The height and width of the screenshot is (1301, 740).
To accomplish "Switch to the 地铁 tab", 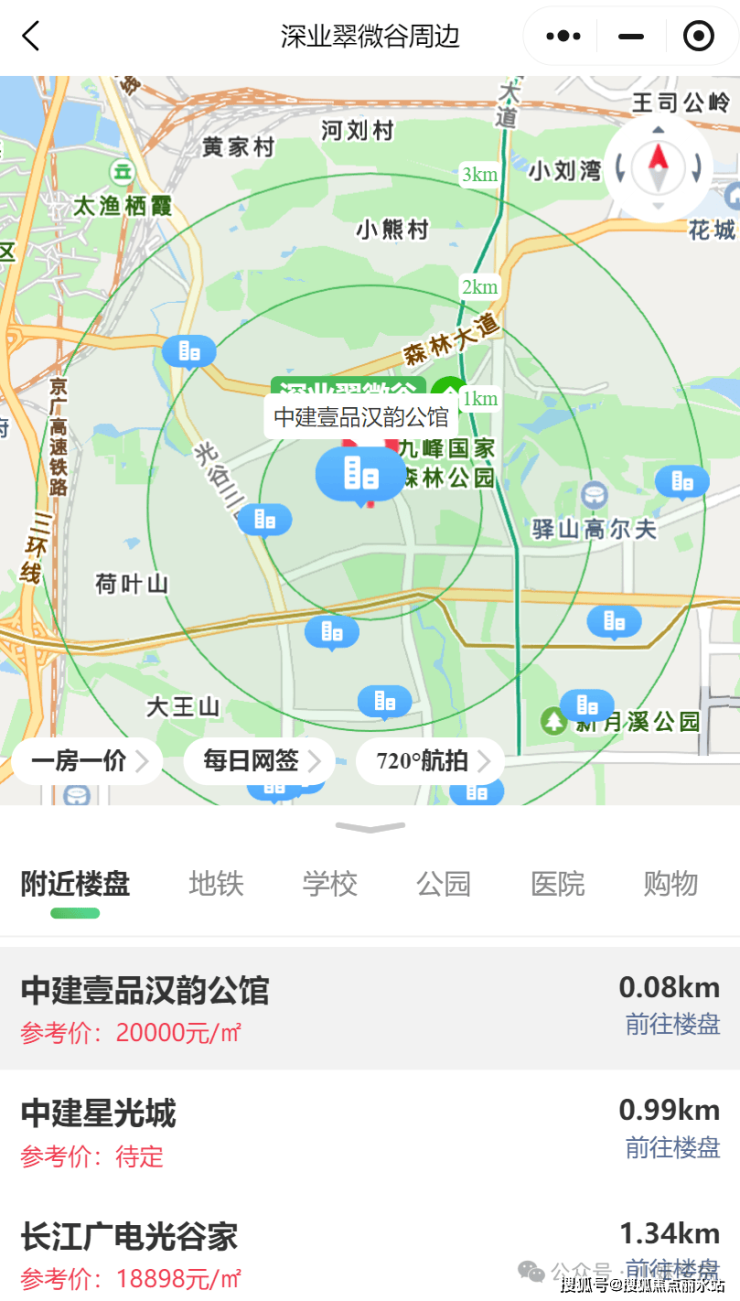I will click(216, 884).
